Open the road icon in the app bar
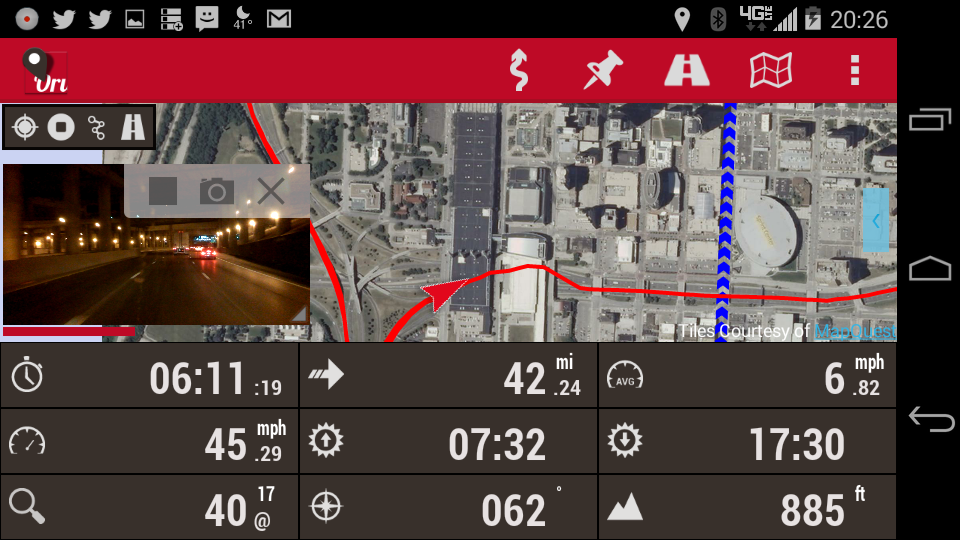960x540 pixels. coord(687,70)
